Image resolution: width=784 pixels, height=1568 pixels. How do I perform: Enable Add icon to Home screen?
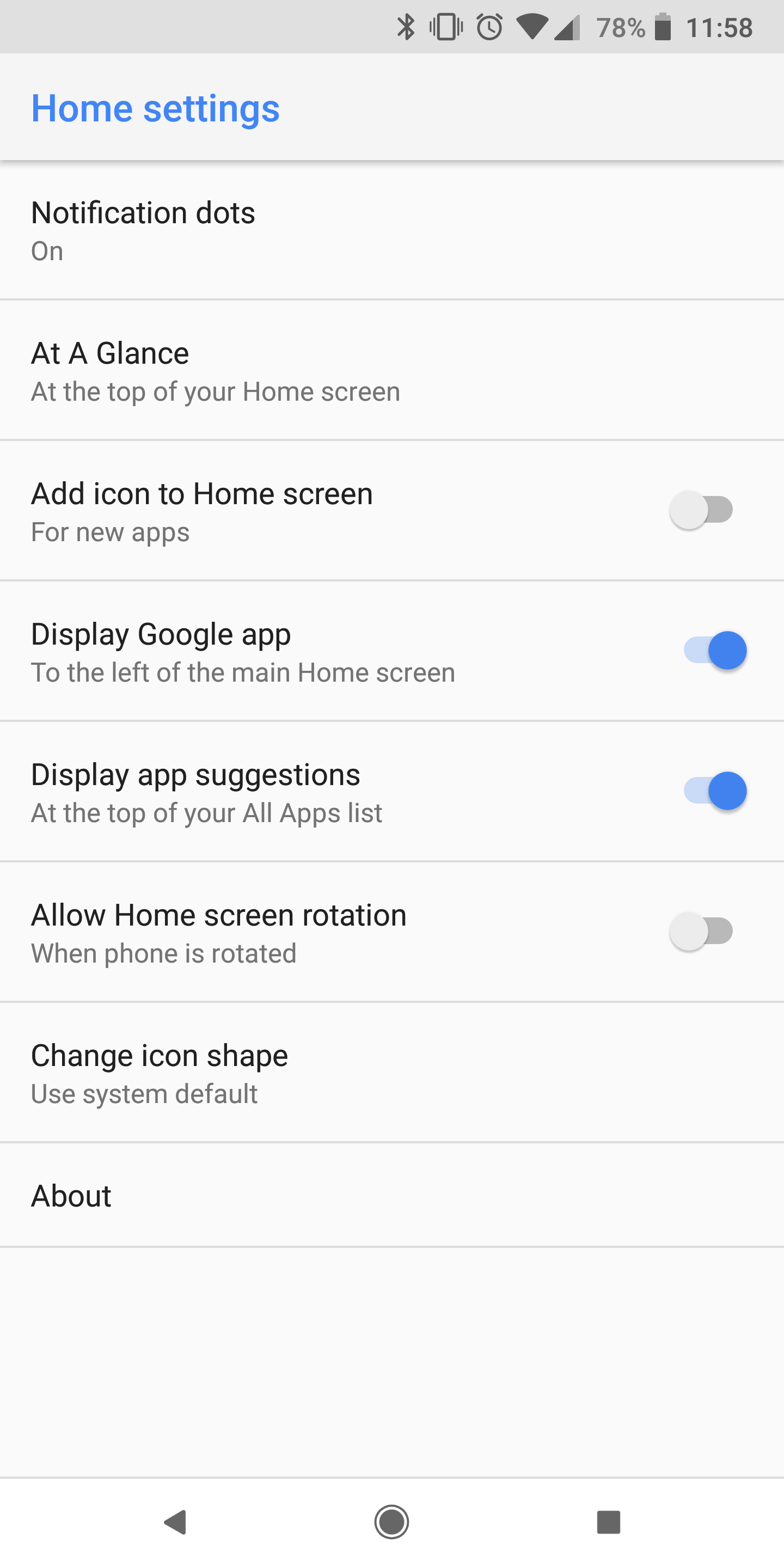[x=700, y=510]
